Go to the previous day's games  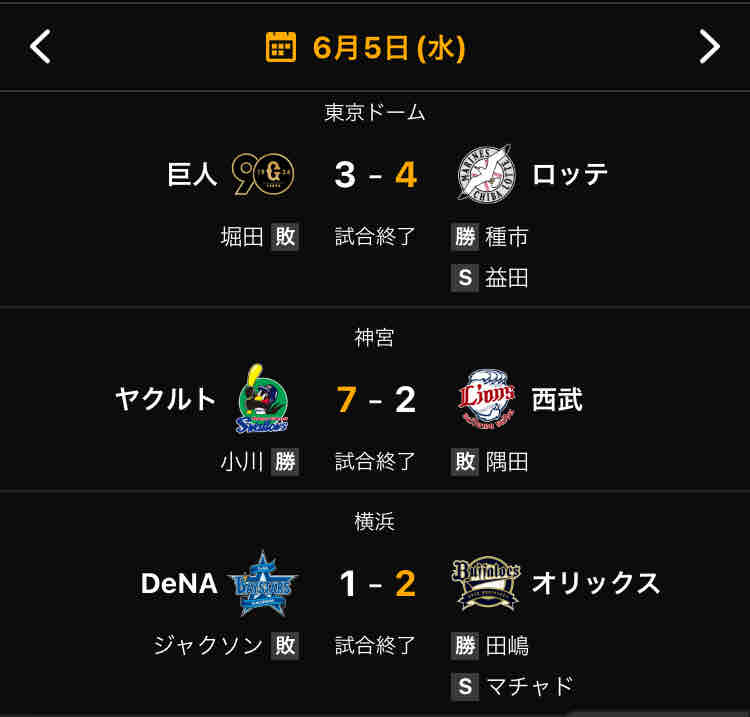click(x=40, y=47)
